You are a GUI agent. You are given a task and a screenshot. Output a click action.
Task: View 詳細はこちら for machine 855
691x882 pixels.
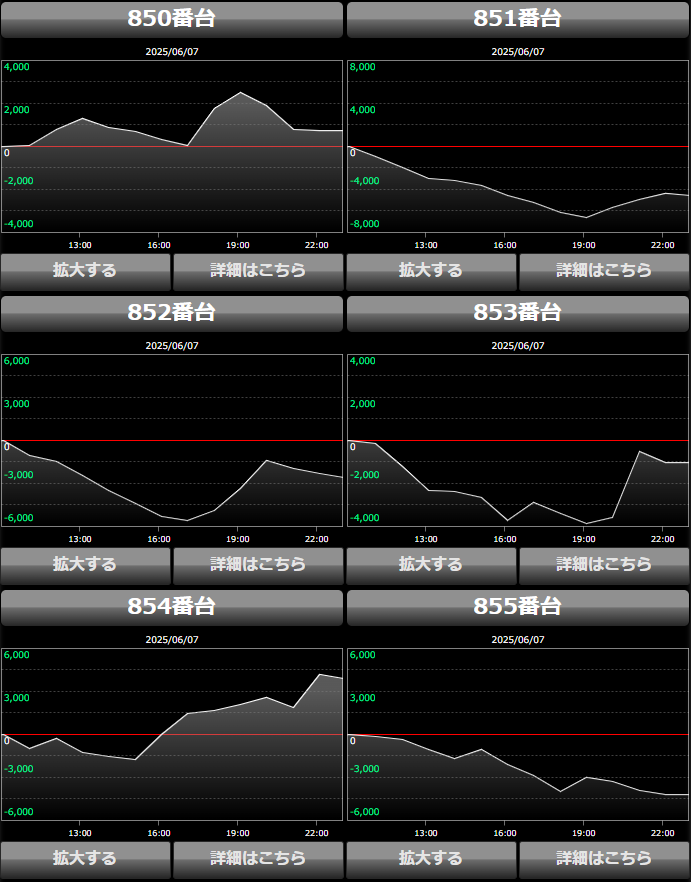click(x=604, y=858)
